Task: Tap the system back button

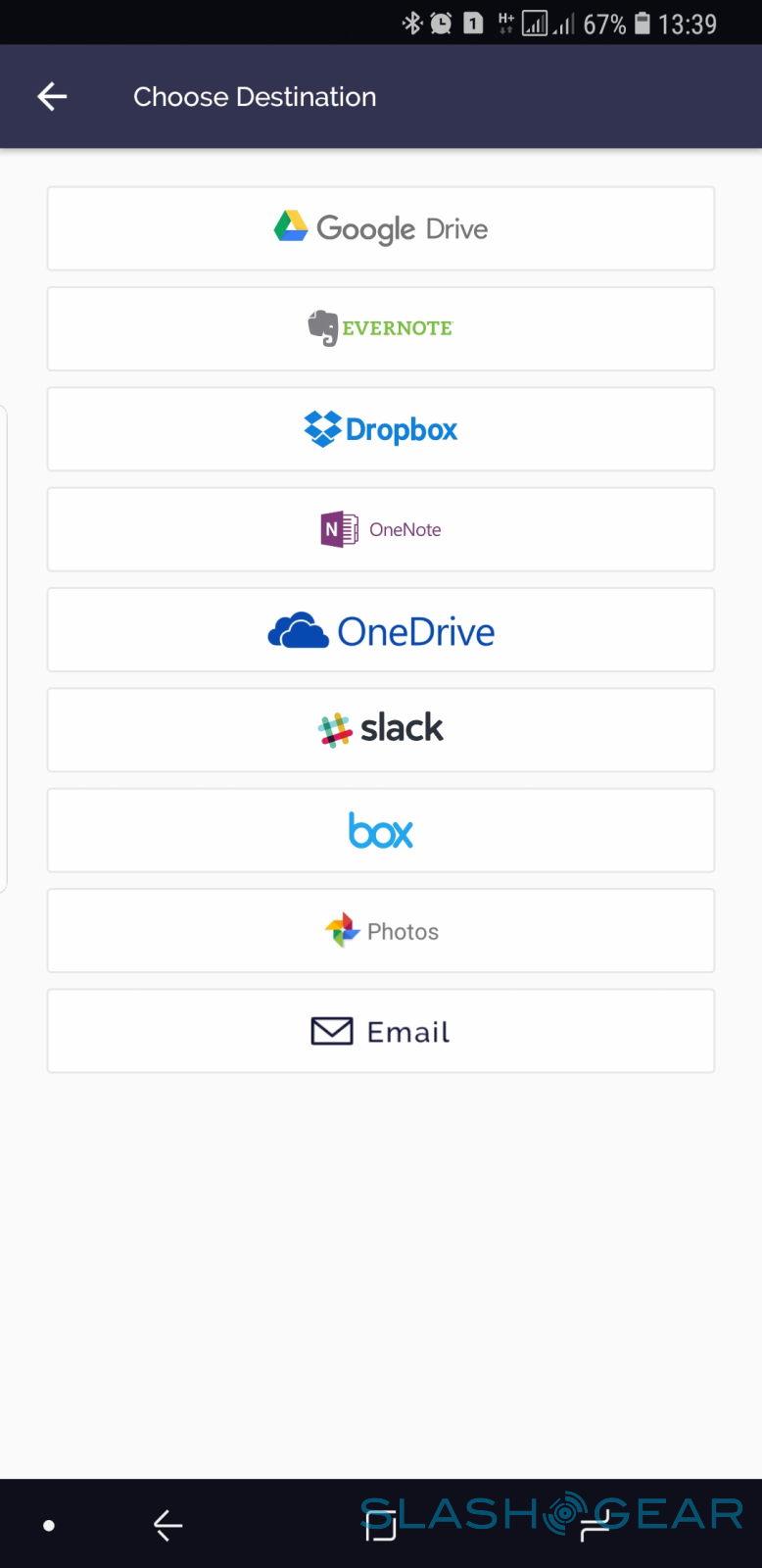Action: [x=168, y=1525]
